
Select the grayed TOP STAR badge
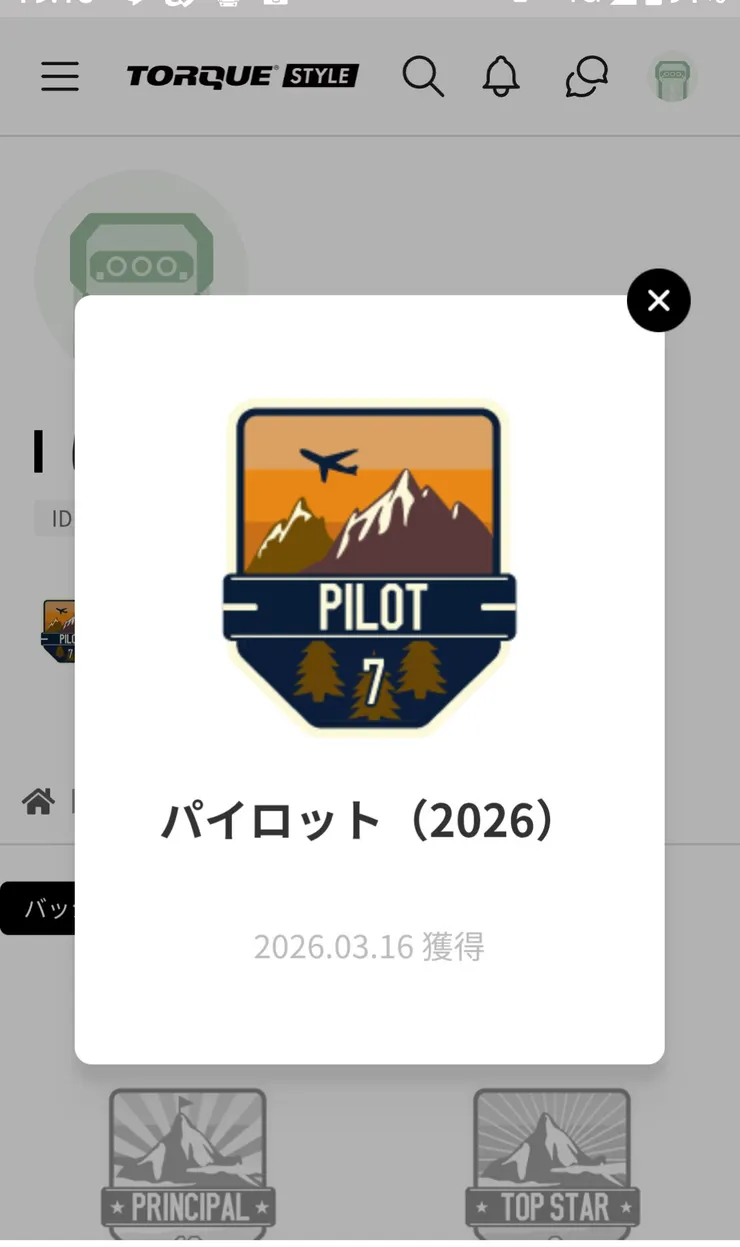click(552, 1163)
